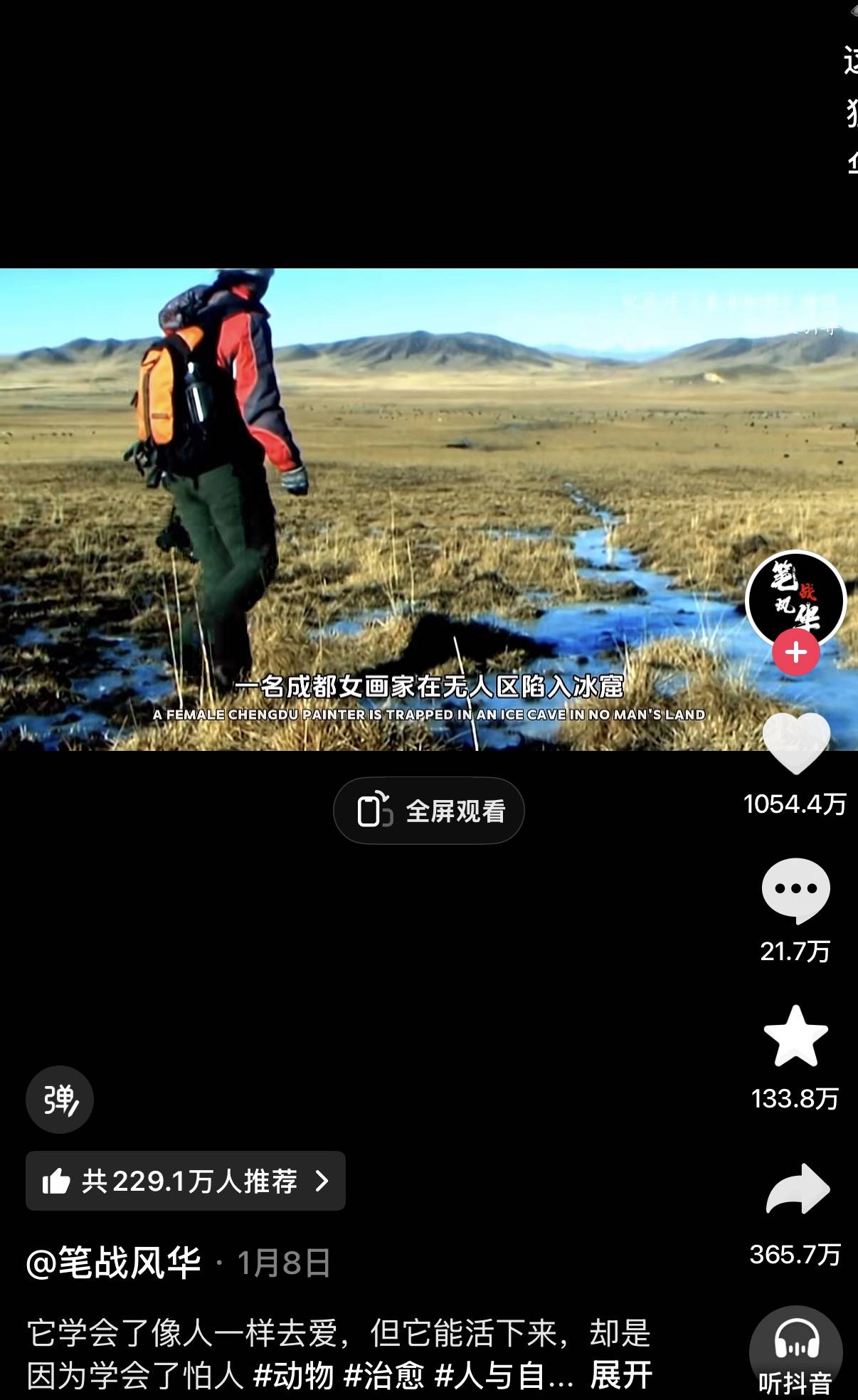The image size is (858, 1400).
Task: Open the comments bubble
Action: click(795, 890)
